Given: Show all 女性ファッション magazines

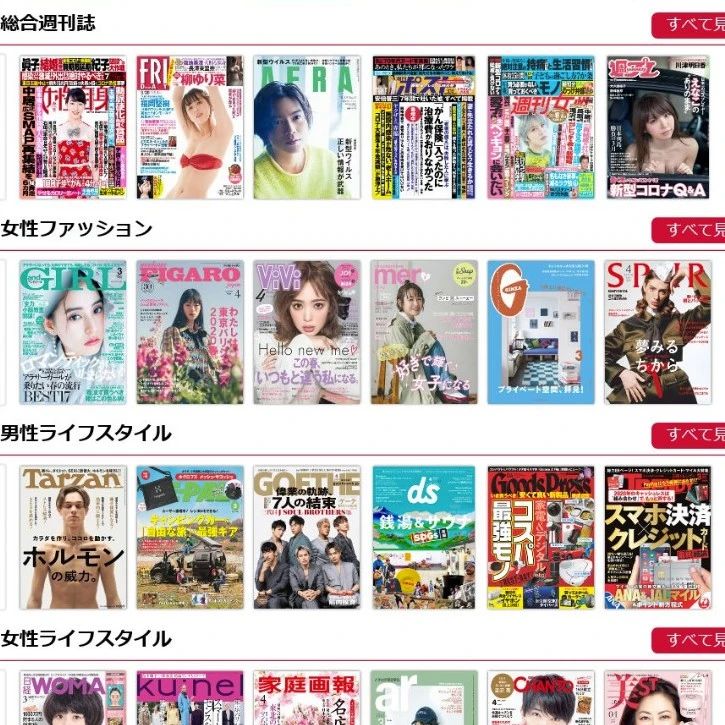Looking at the screenshot, I should (689, 230).
